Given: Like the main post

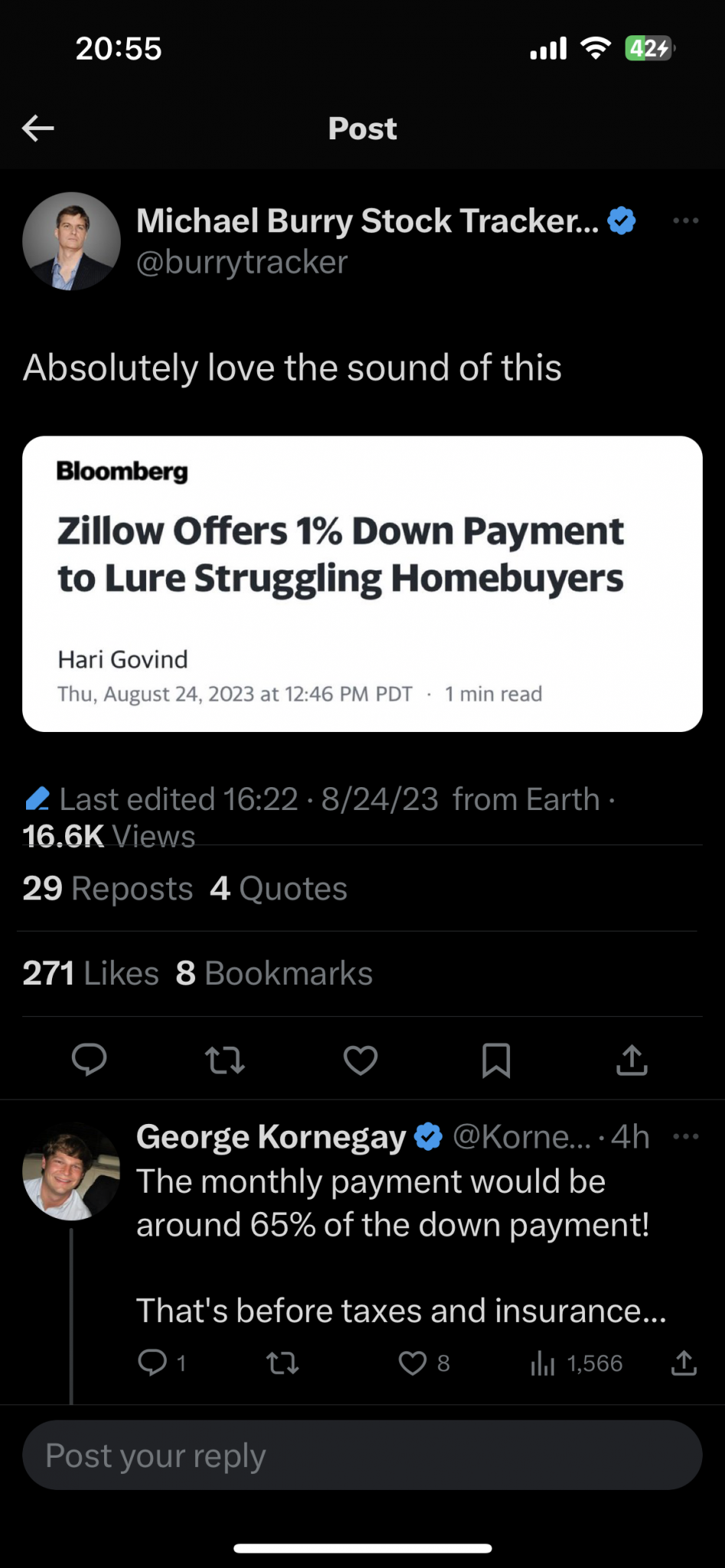Looking at the screenshot, I should coord(361,1060).
